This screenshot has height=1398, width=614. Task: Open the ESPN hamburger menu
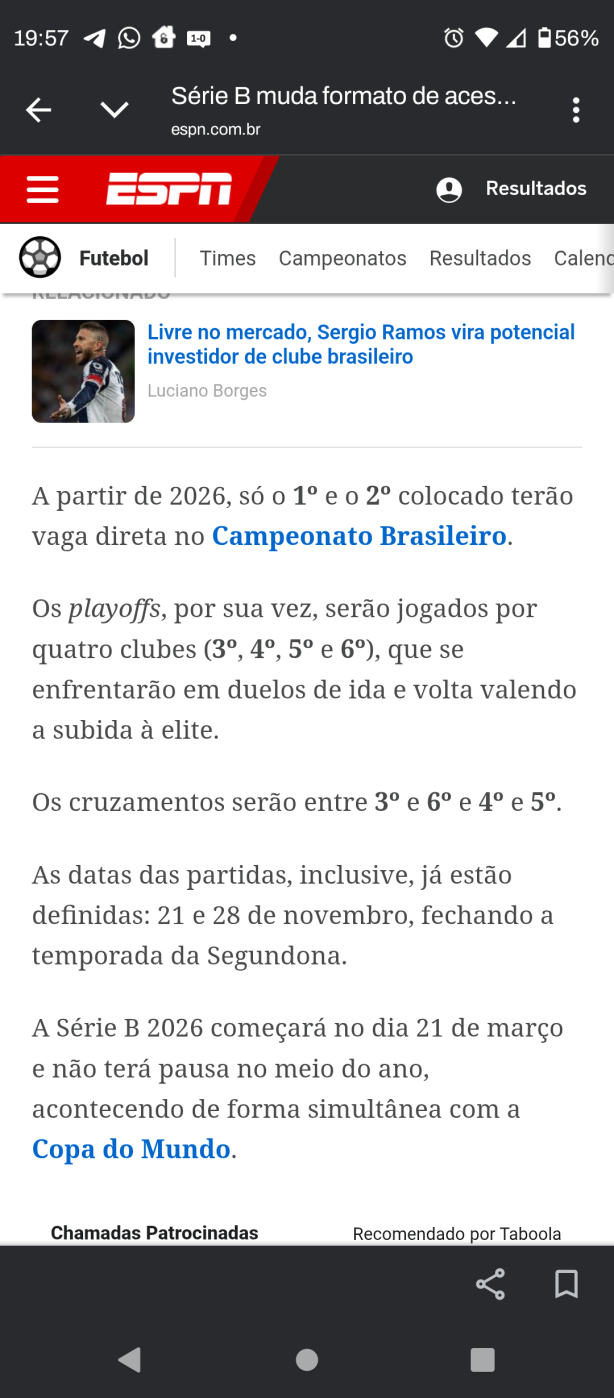(x=42, y=189)
